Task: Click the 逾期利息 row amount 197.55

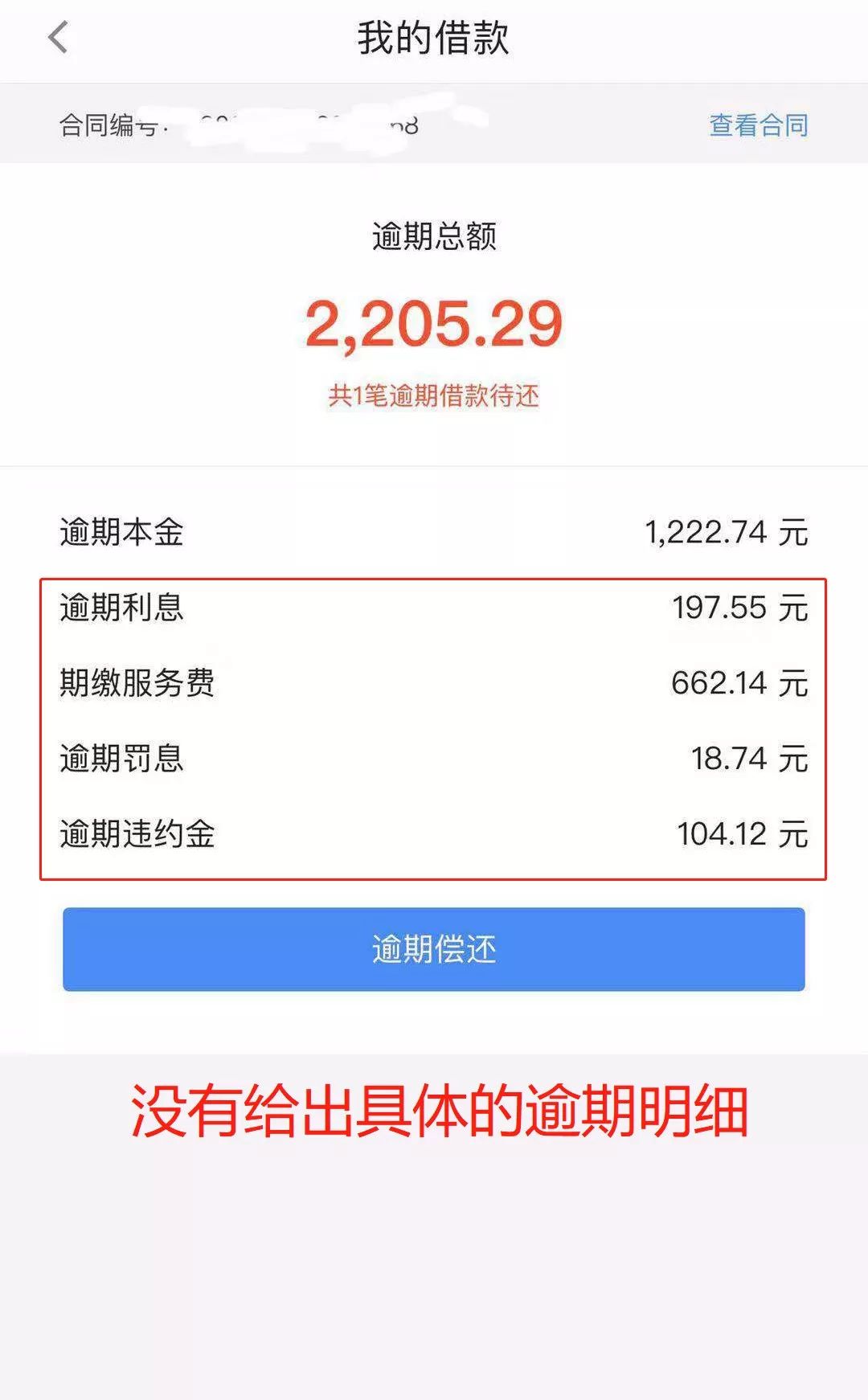Action: click(x=719, y=611)
